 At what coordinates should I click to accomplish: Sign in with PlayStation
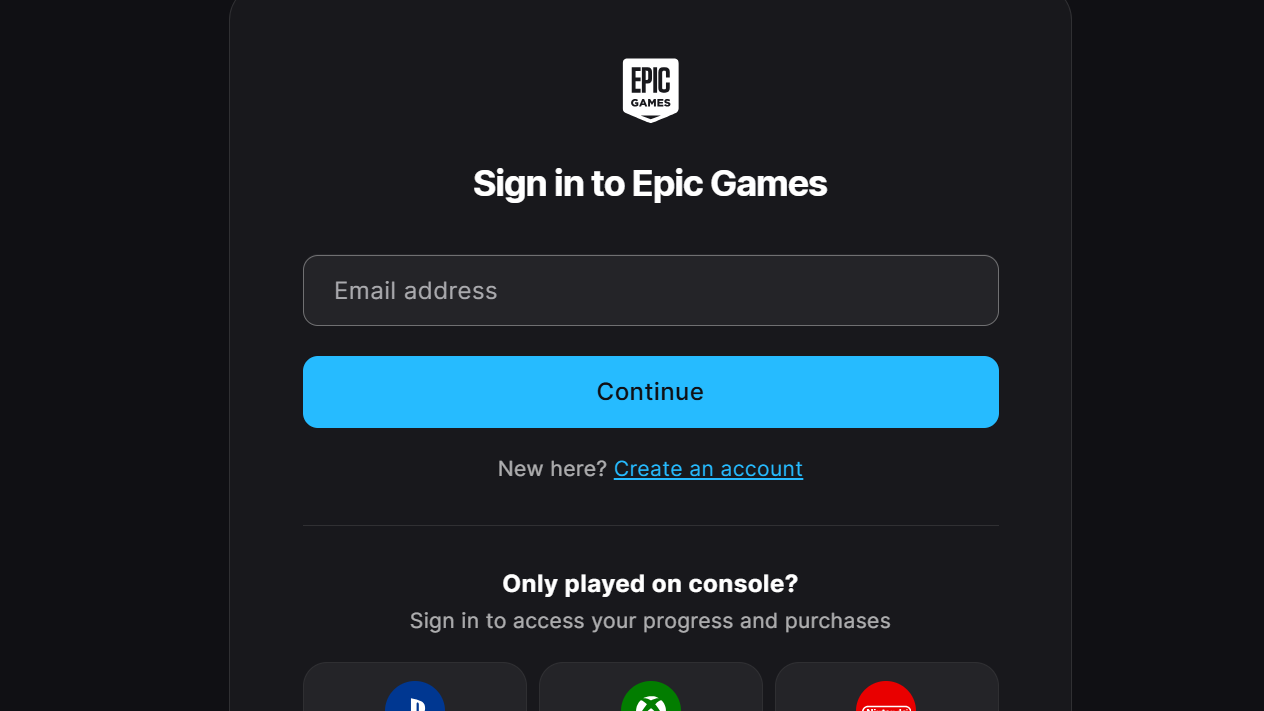click(x=415, y=692)
